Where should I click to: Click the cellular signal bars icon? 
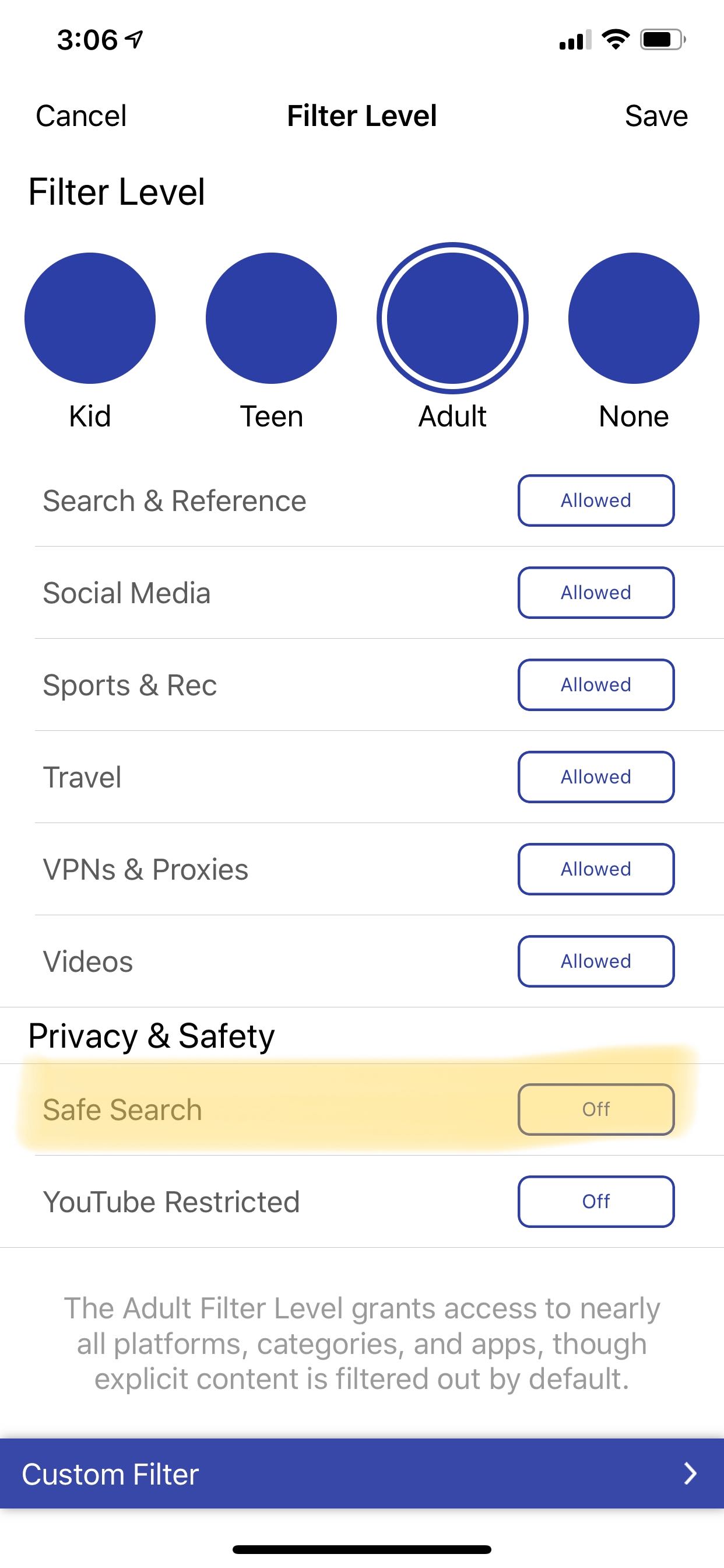(x=574, y=41)
